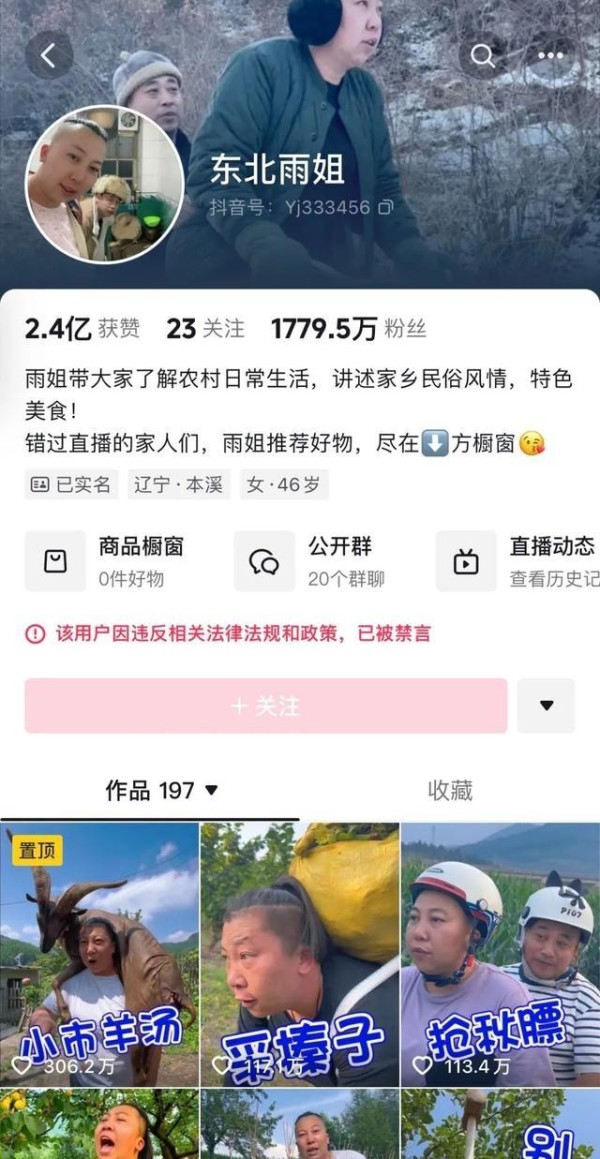View the 23 关注 following list
600x1159 pixels.
point(205,328)
